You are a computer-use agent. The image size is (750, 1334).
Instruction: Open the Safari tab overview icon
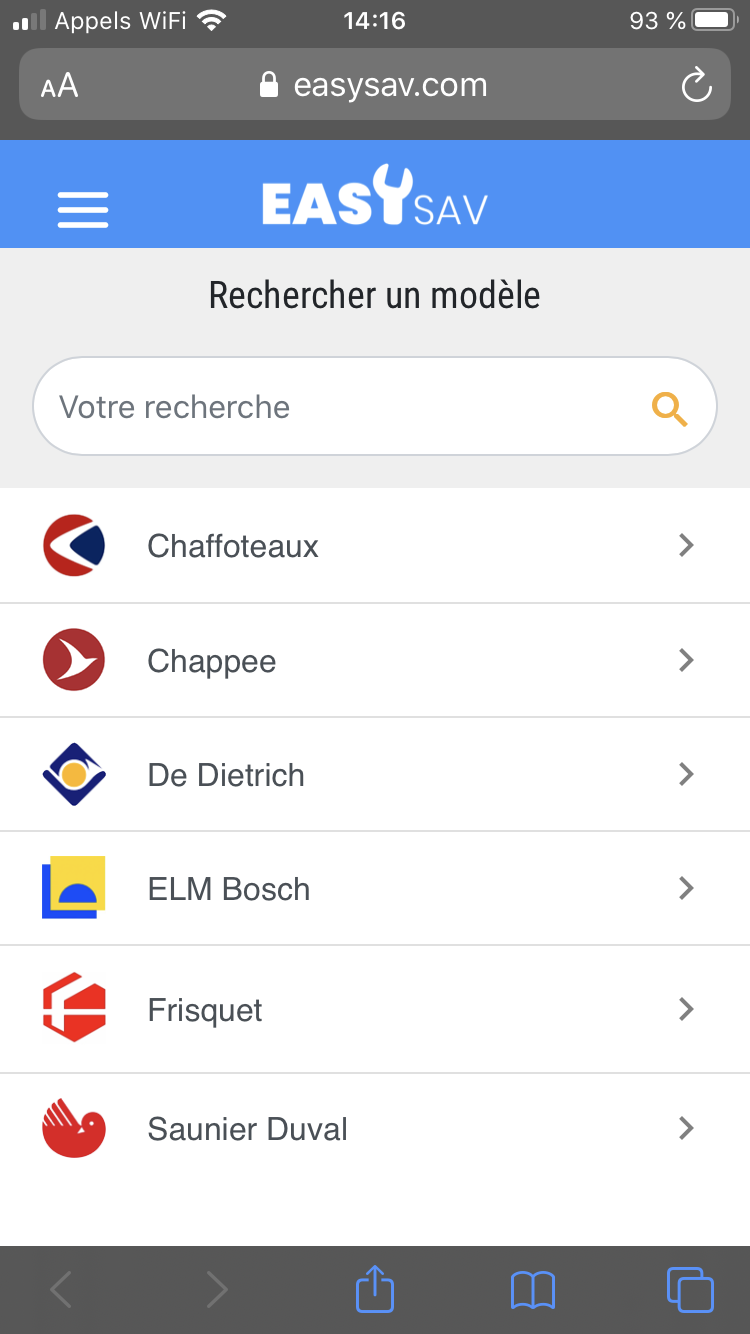pyautogui.click(x=690, y=1289)
